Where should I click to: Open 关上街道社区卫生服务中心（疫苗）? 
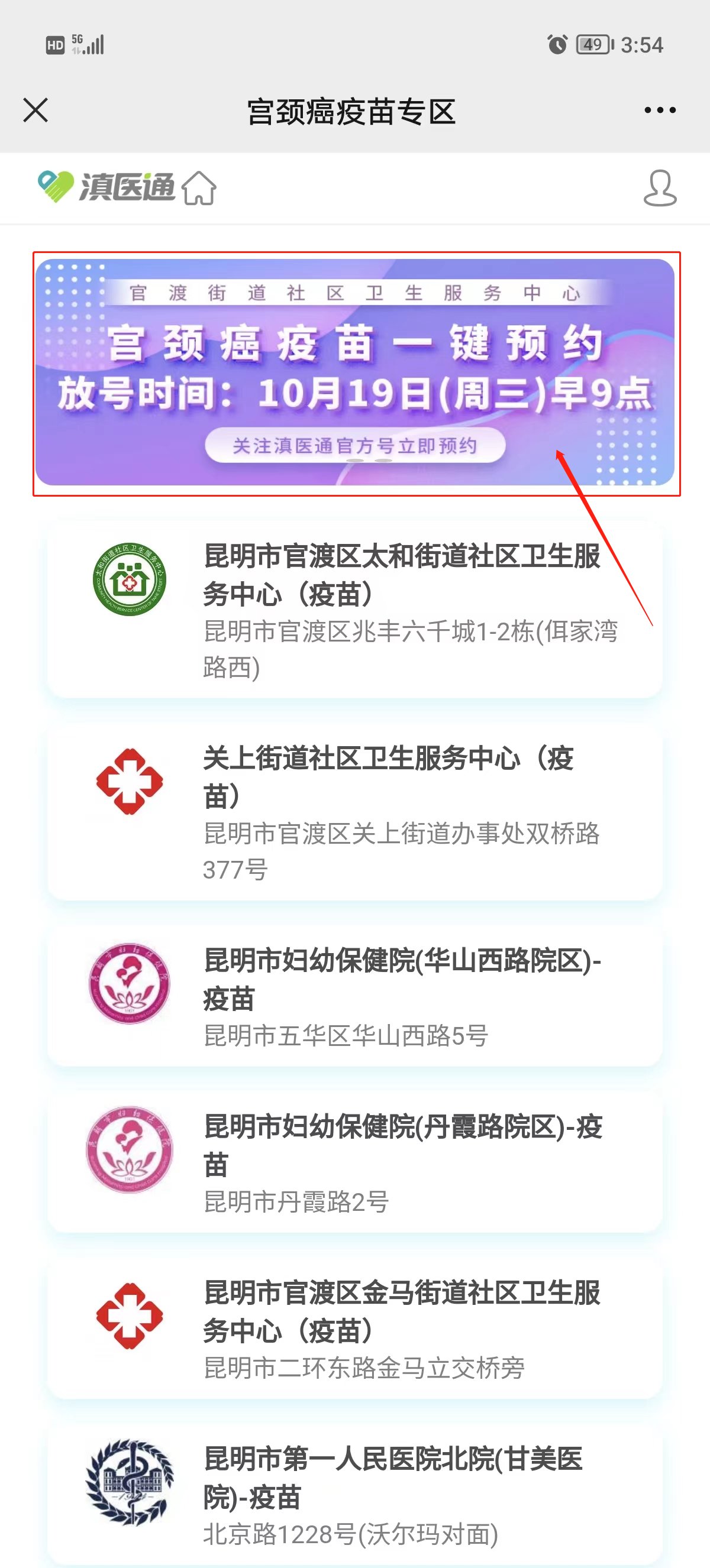pyautogui.click(x=355, y=812)
